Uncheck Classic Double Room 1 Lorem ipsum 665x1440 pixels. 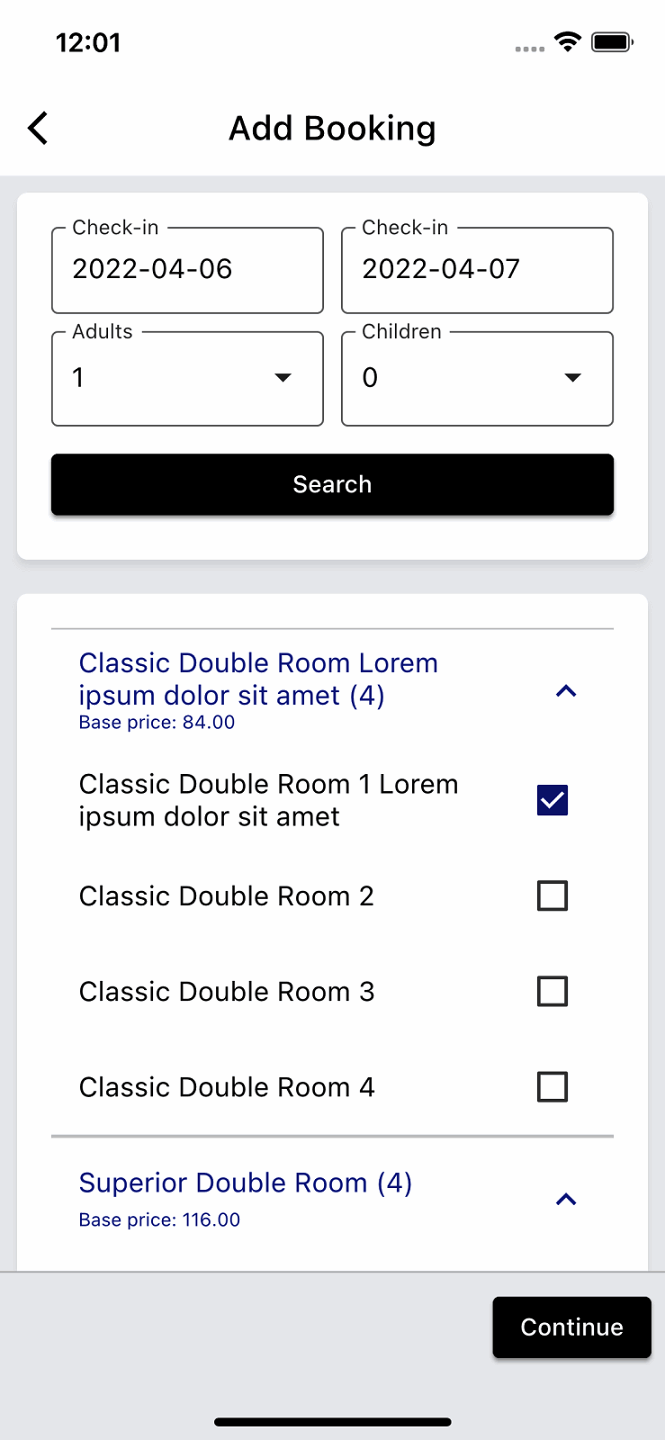[552, 800]
